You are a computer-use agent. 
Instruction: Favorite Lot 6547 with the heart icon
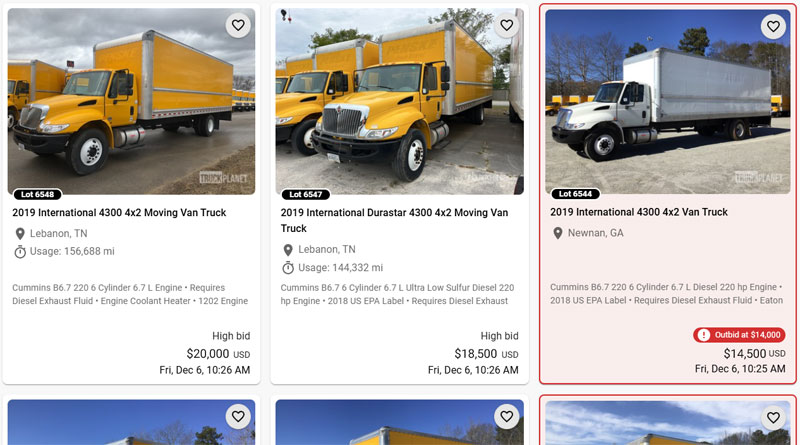507,25
